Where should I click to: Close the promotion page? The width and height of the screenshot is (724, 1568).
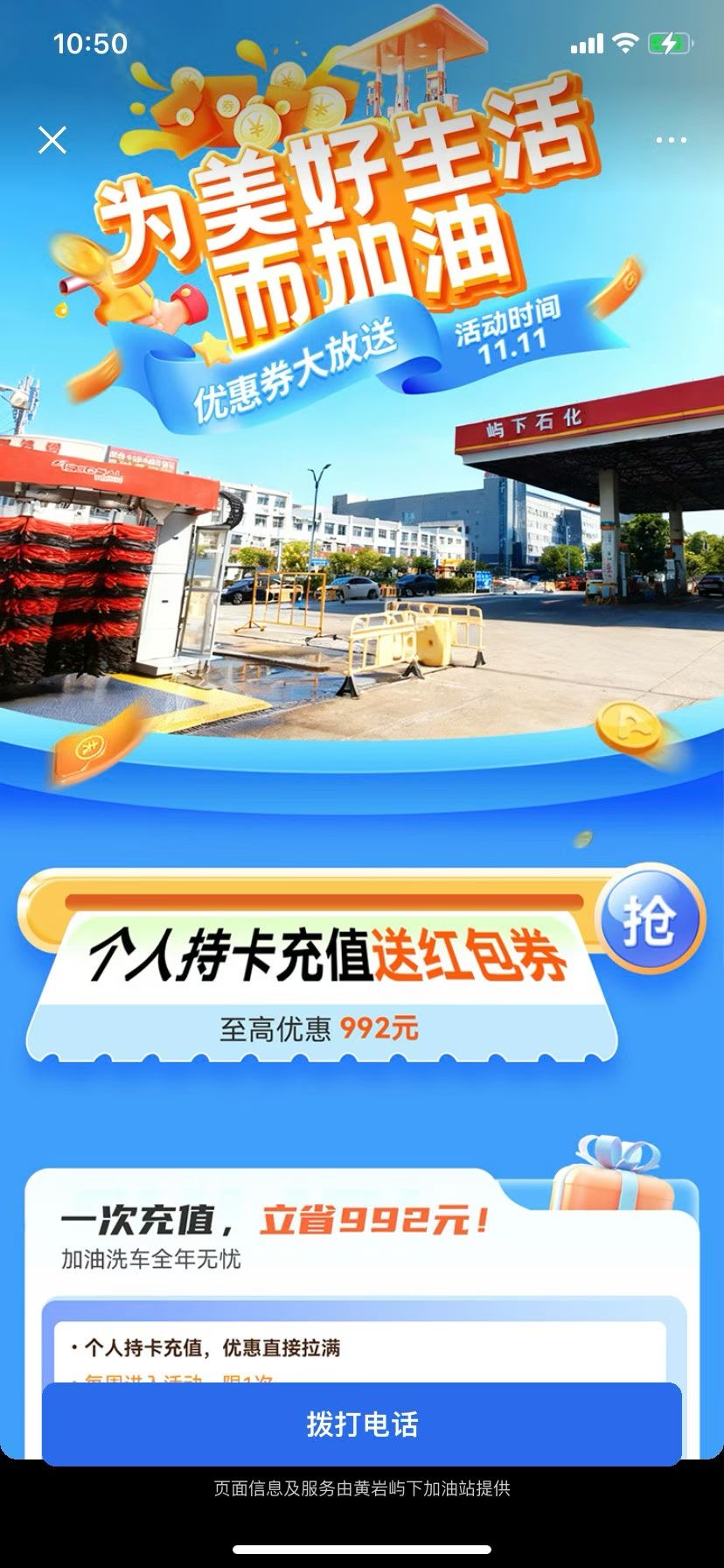pos(52,140)
